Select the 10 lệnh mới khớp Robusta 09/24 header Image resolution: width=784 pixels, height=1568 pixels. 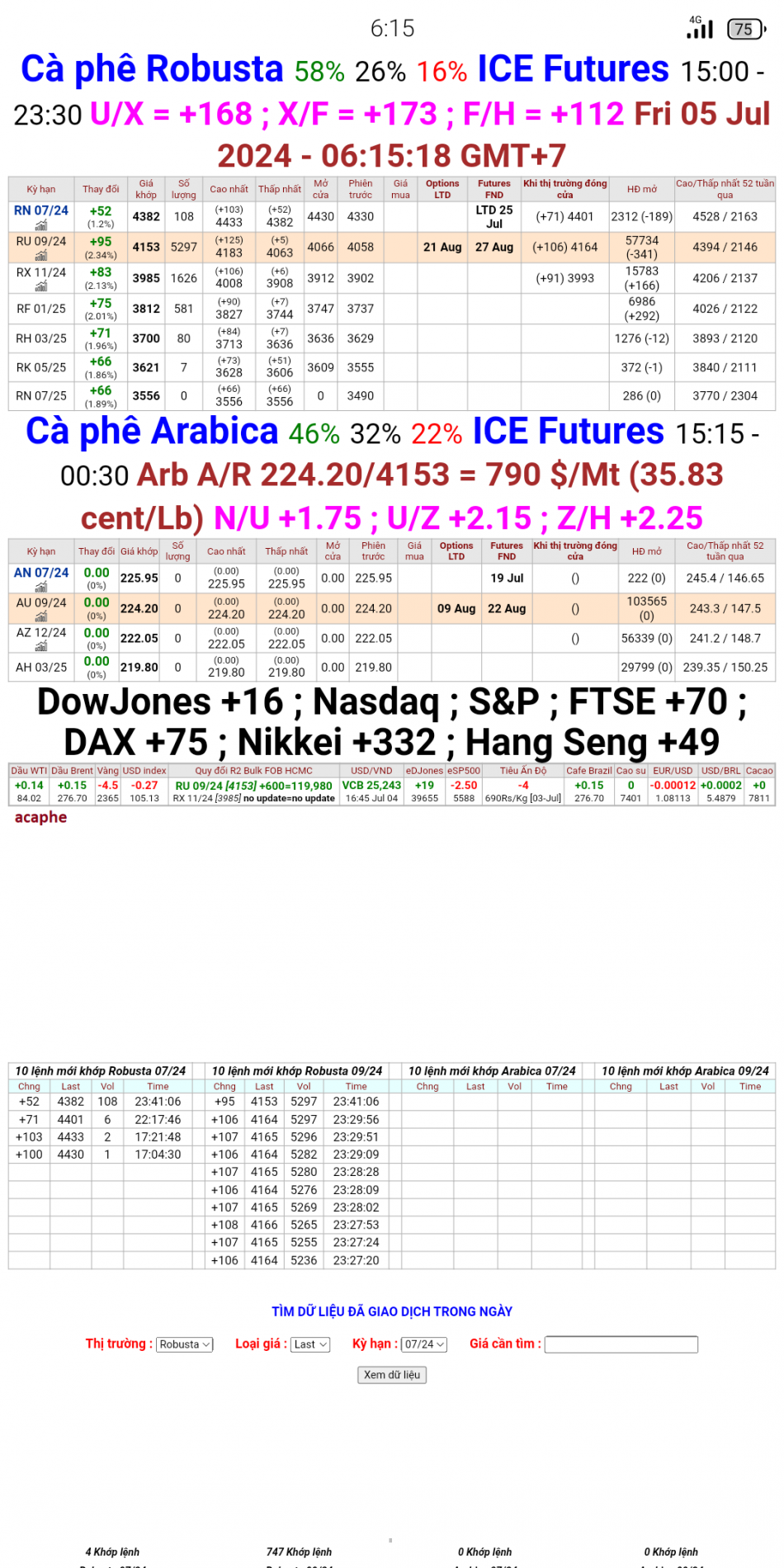click(298, 1070)
